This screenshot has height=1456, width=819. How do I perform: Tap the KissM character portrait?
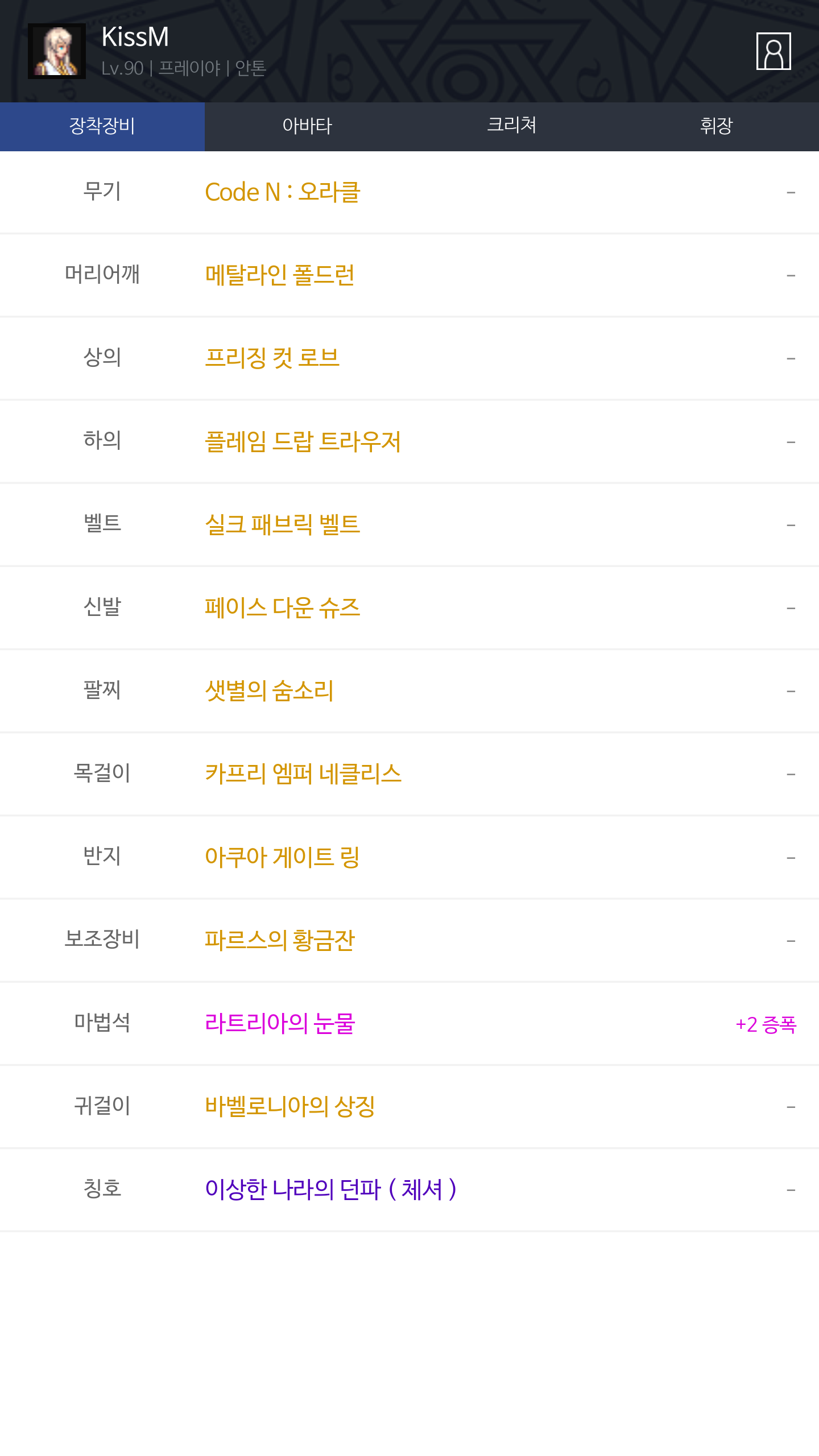[57, 51]
